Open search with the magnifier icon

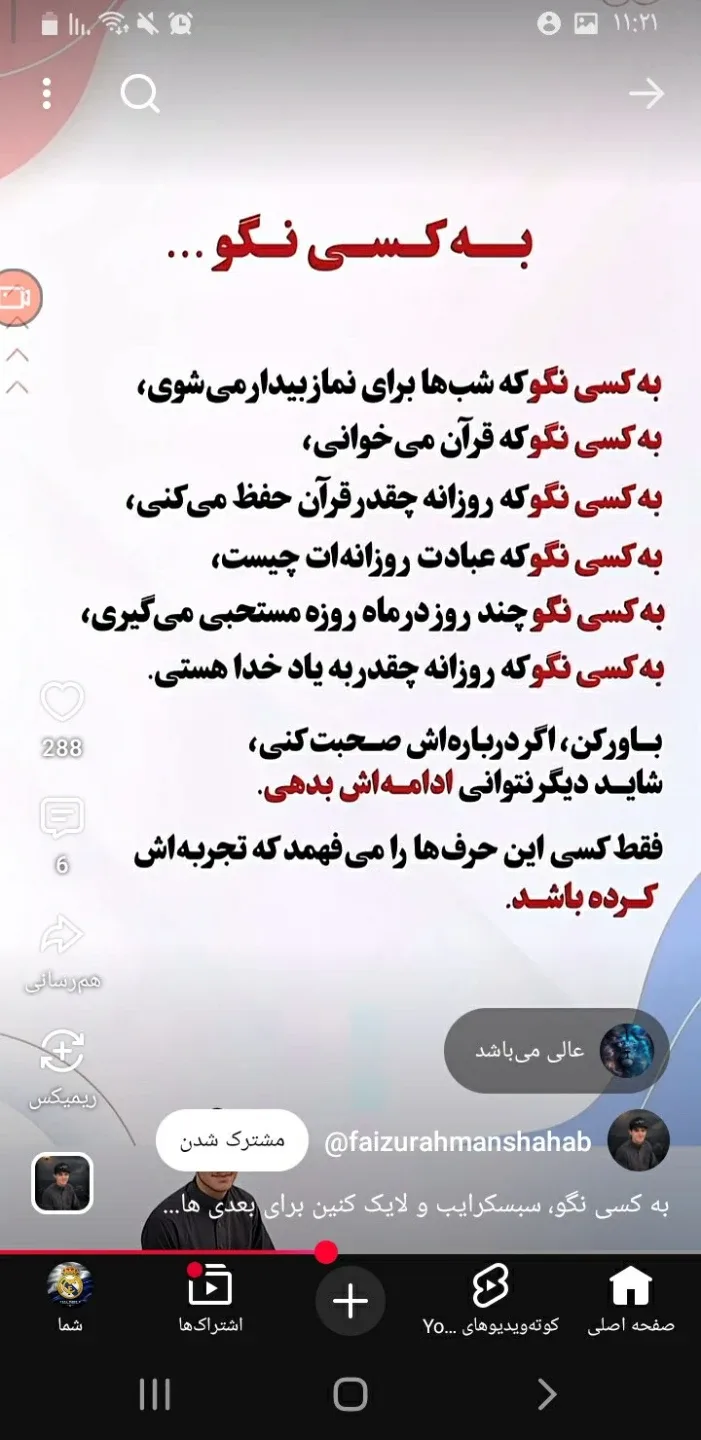click(x=140, y=95)
